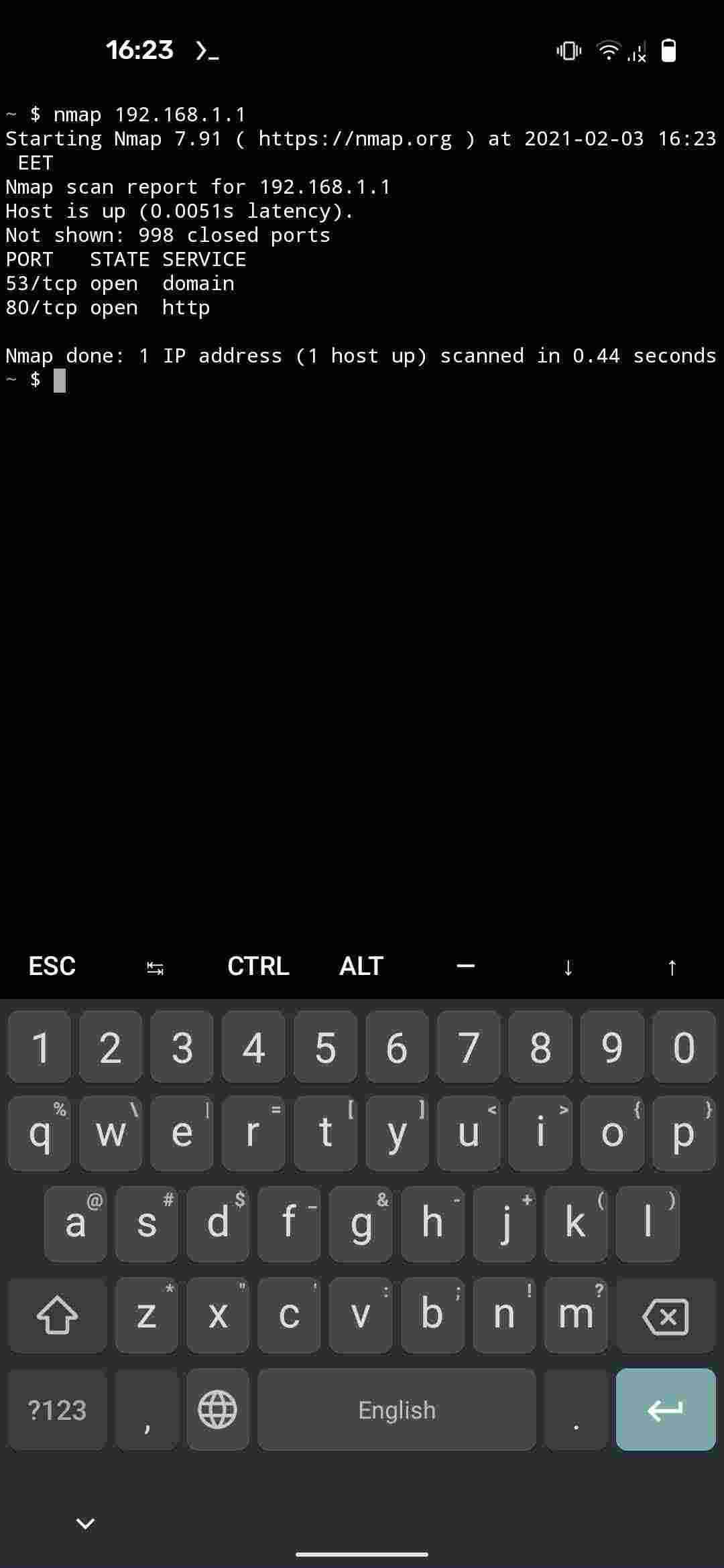
Task: Tap the English space bar
Action: pyautogui.click(x=396, y=1410)
